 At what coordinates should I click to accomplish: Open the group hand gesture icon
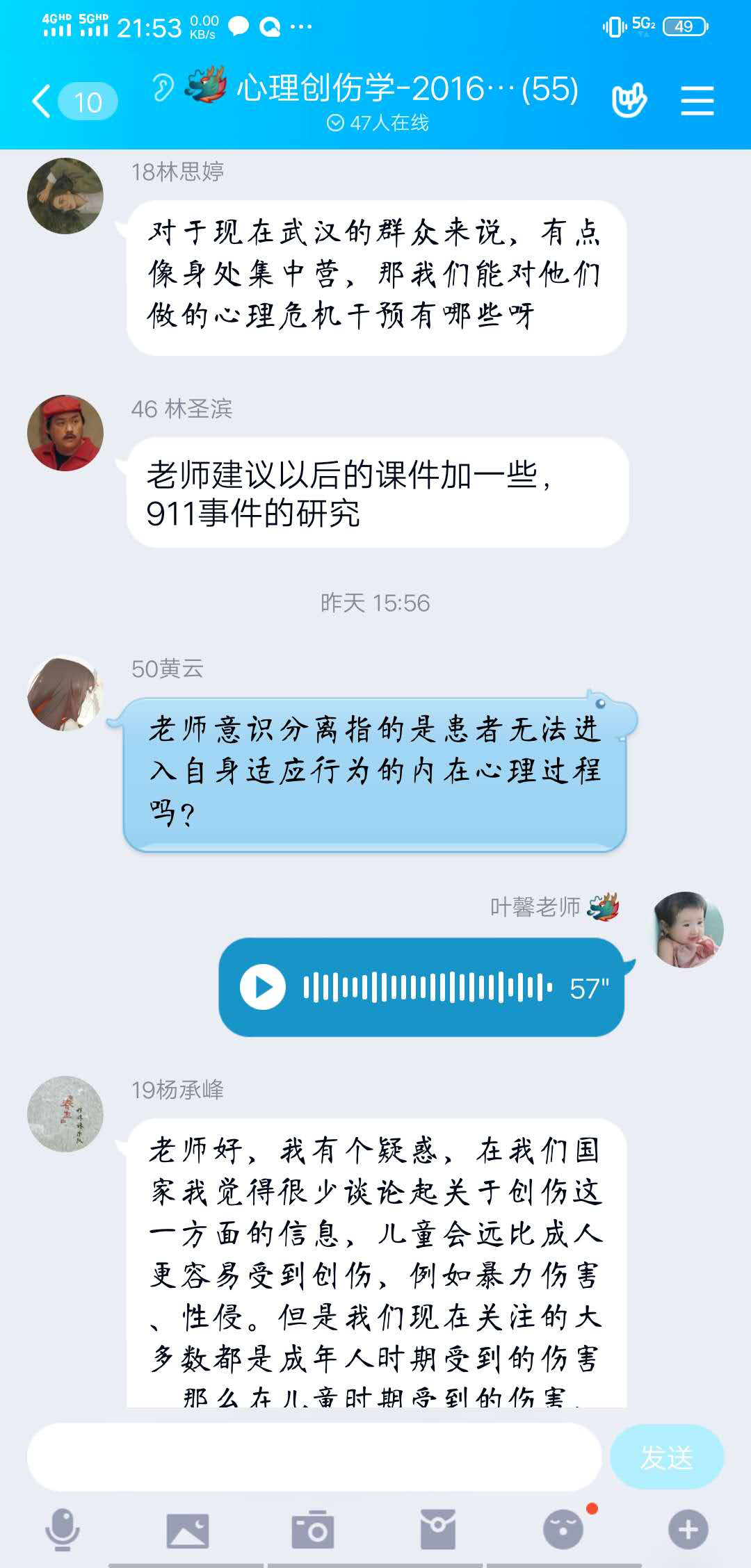(x=629, y=101)
